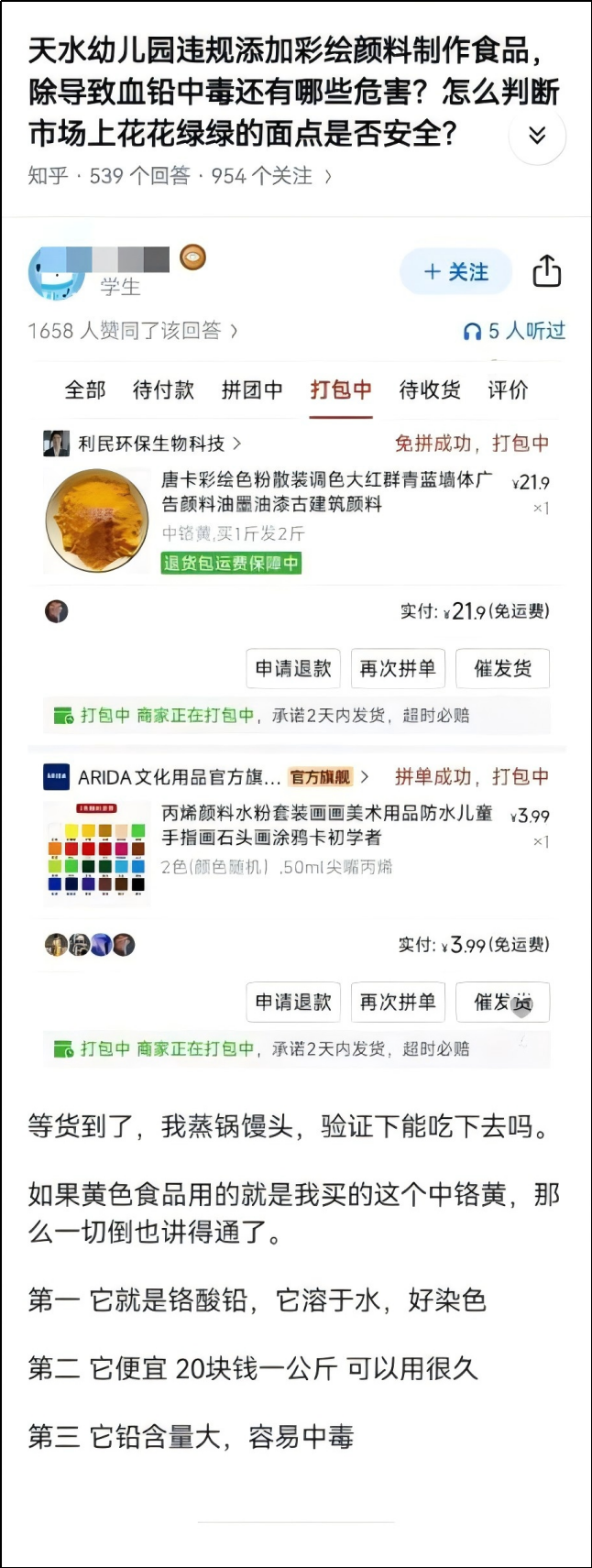Share this answer
The height and width of the screenshot is (1568, 592).
(547, 271)
